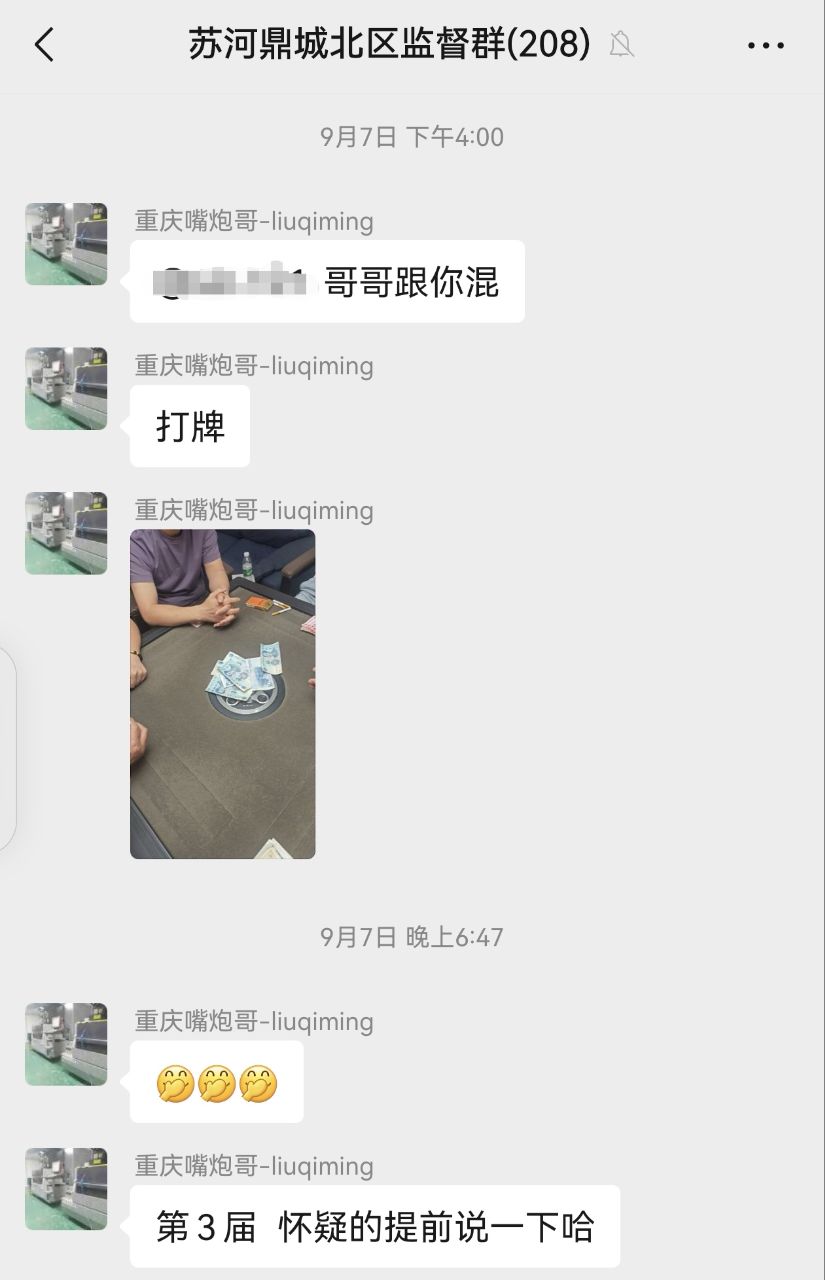
Task: View the sender's avatar beside the emoji message
Action: coord(66,1044)
